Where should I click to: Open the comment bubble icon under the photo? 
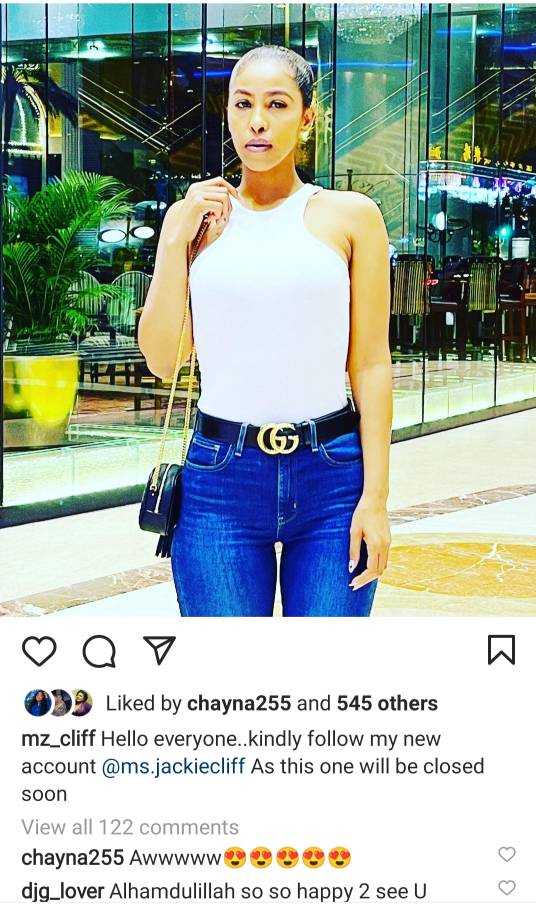(99, 651)
